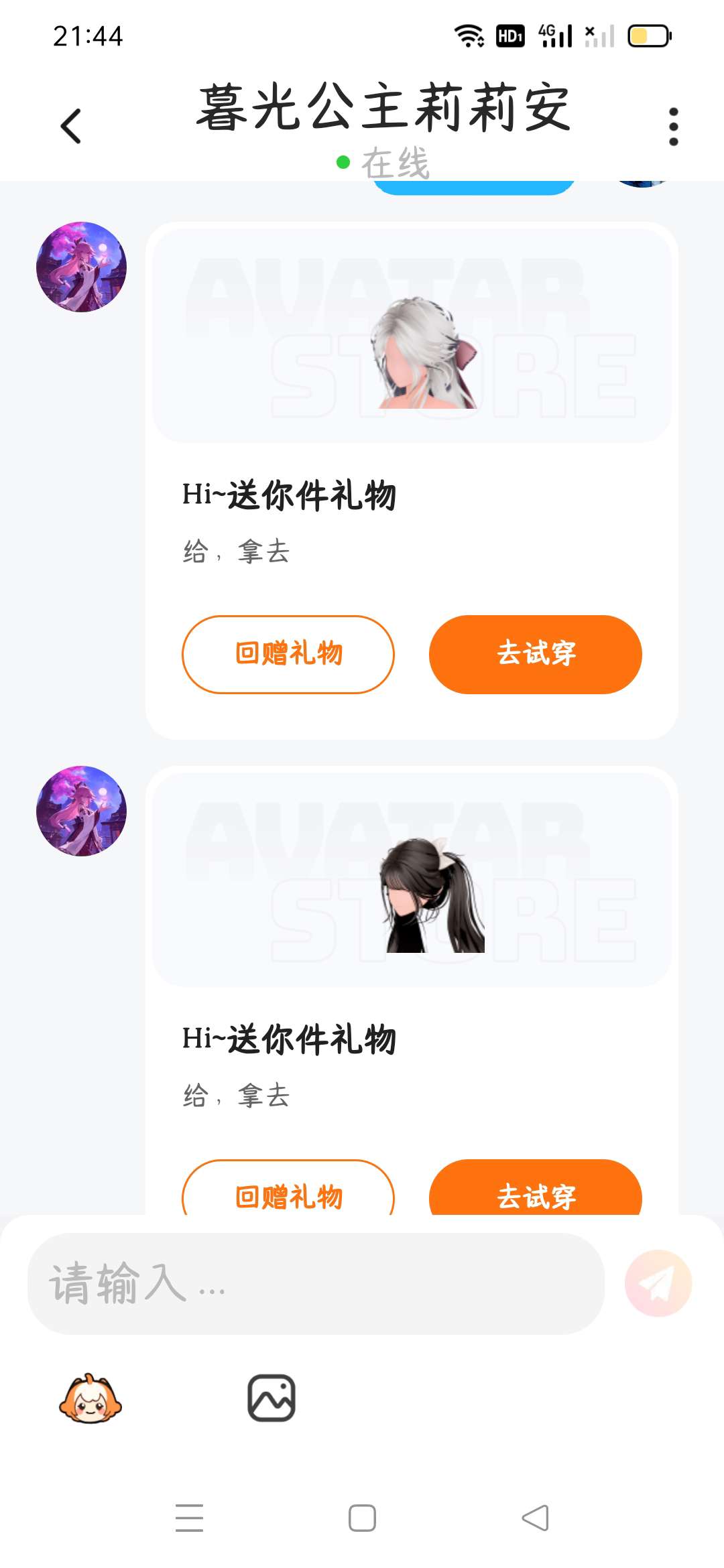Open the recent apps menu
The width and height of the screenshot is (724, 1568).
coord(189,1518)
